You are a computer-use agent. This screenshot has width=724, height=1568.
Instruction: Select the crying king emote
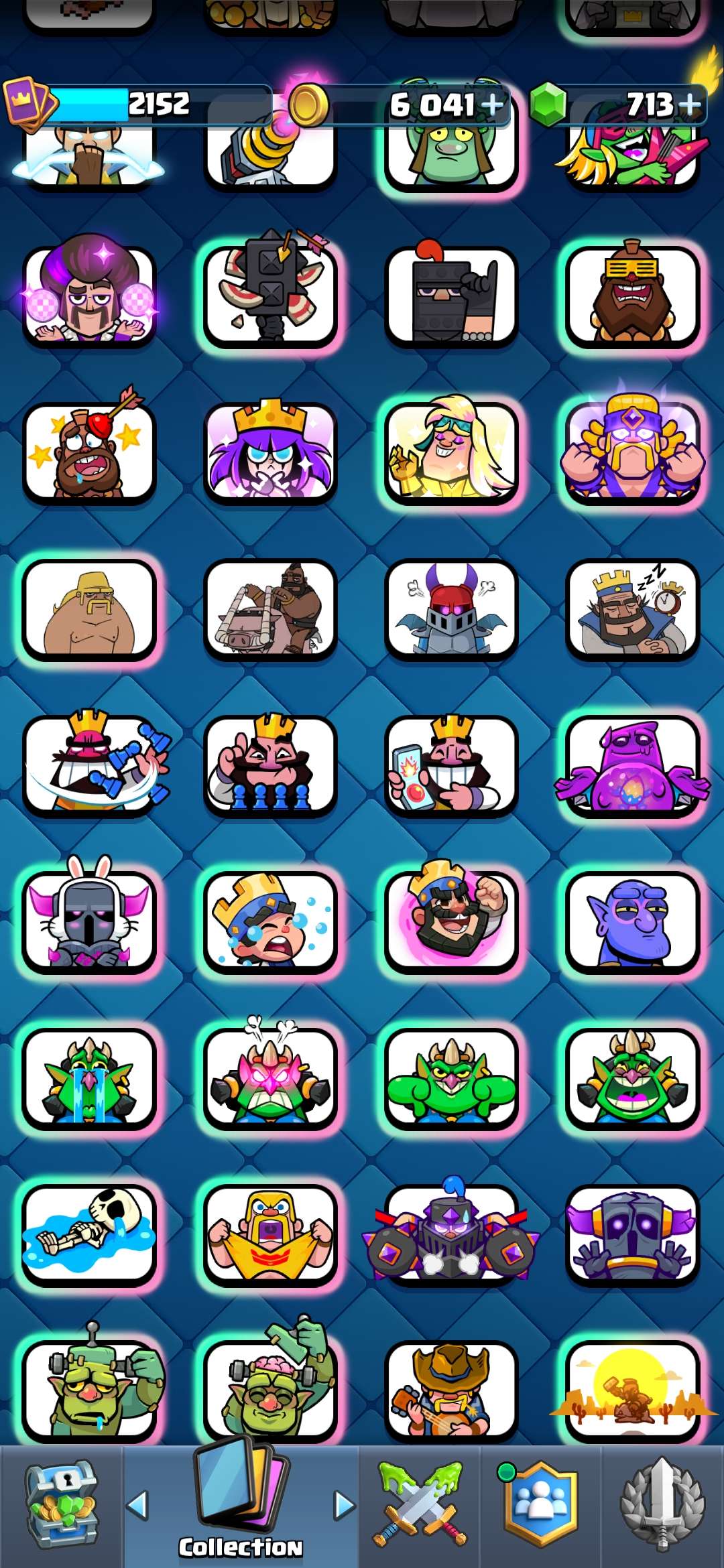270,922
